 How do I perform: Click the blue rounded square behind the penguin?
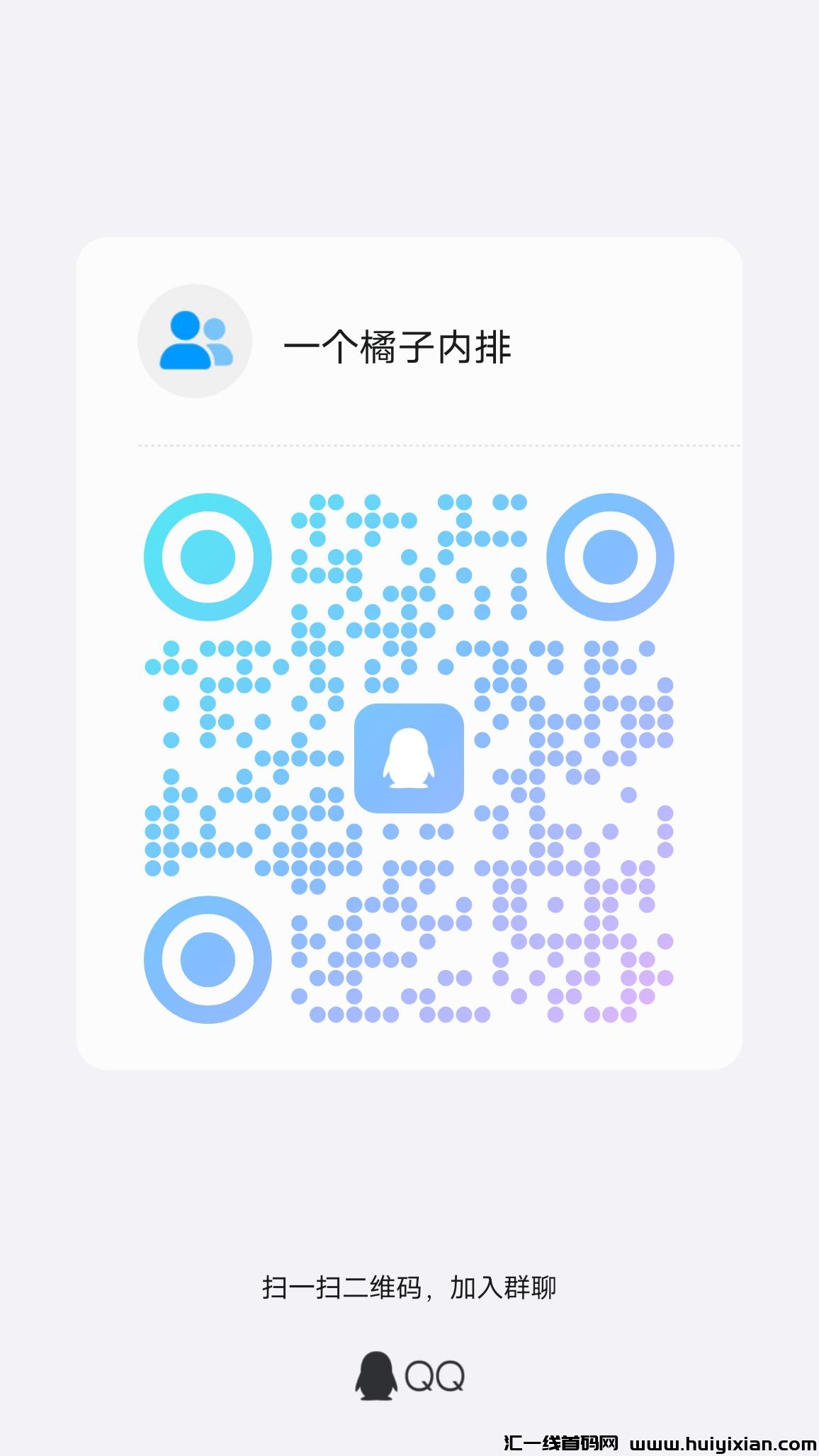tap(409, 760)
